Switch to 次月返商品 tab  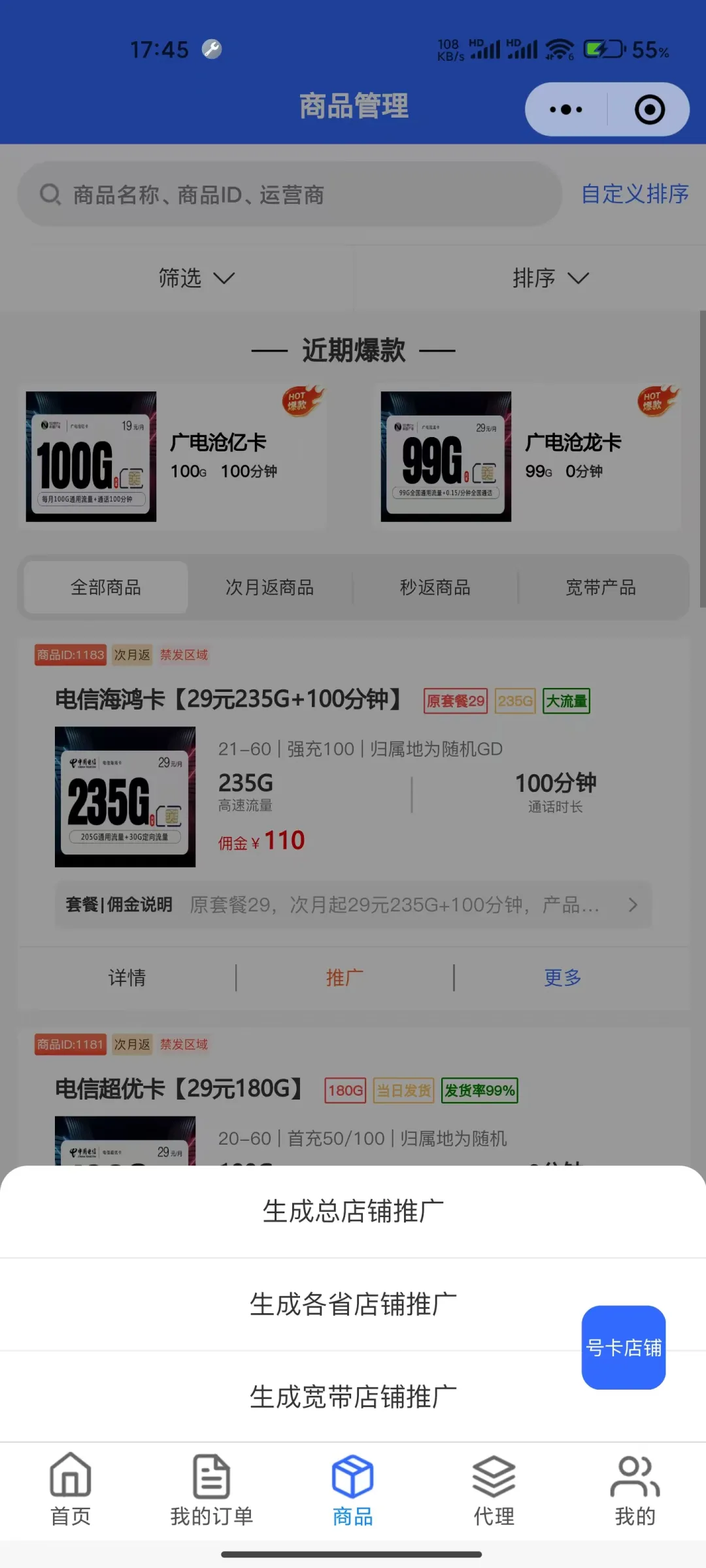coord(270,587)
